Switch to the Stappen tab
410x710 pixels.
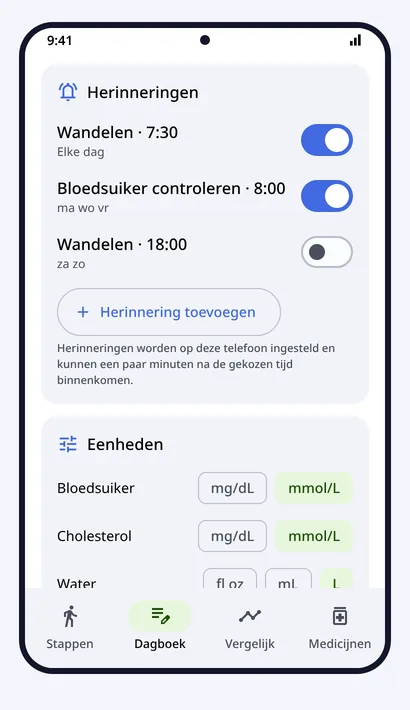point(70,627)
